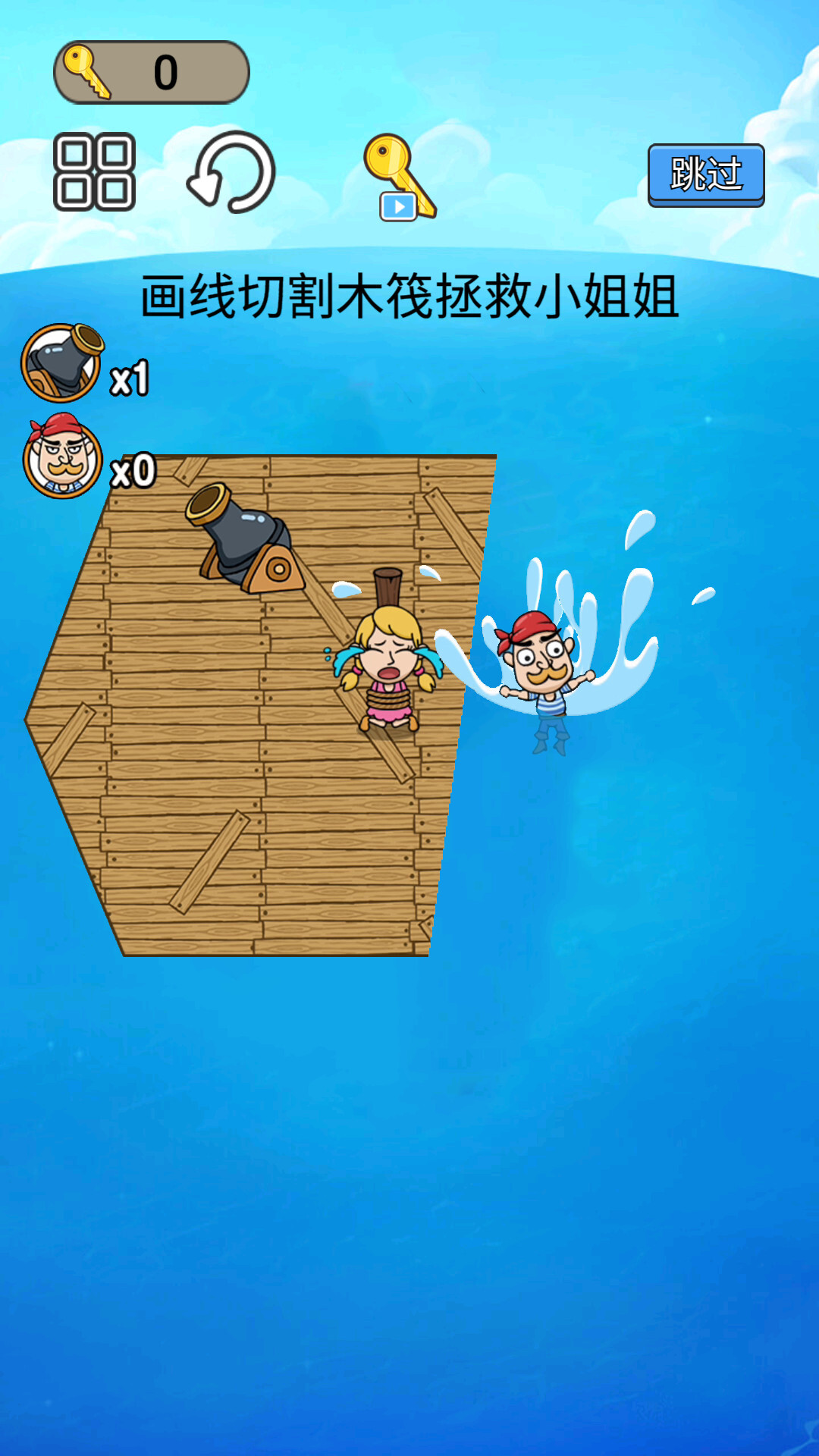Tap the 跳过 skip button
Image resolution: width=819 pixels, height=1456 pixels.
tap(705, 174)
